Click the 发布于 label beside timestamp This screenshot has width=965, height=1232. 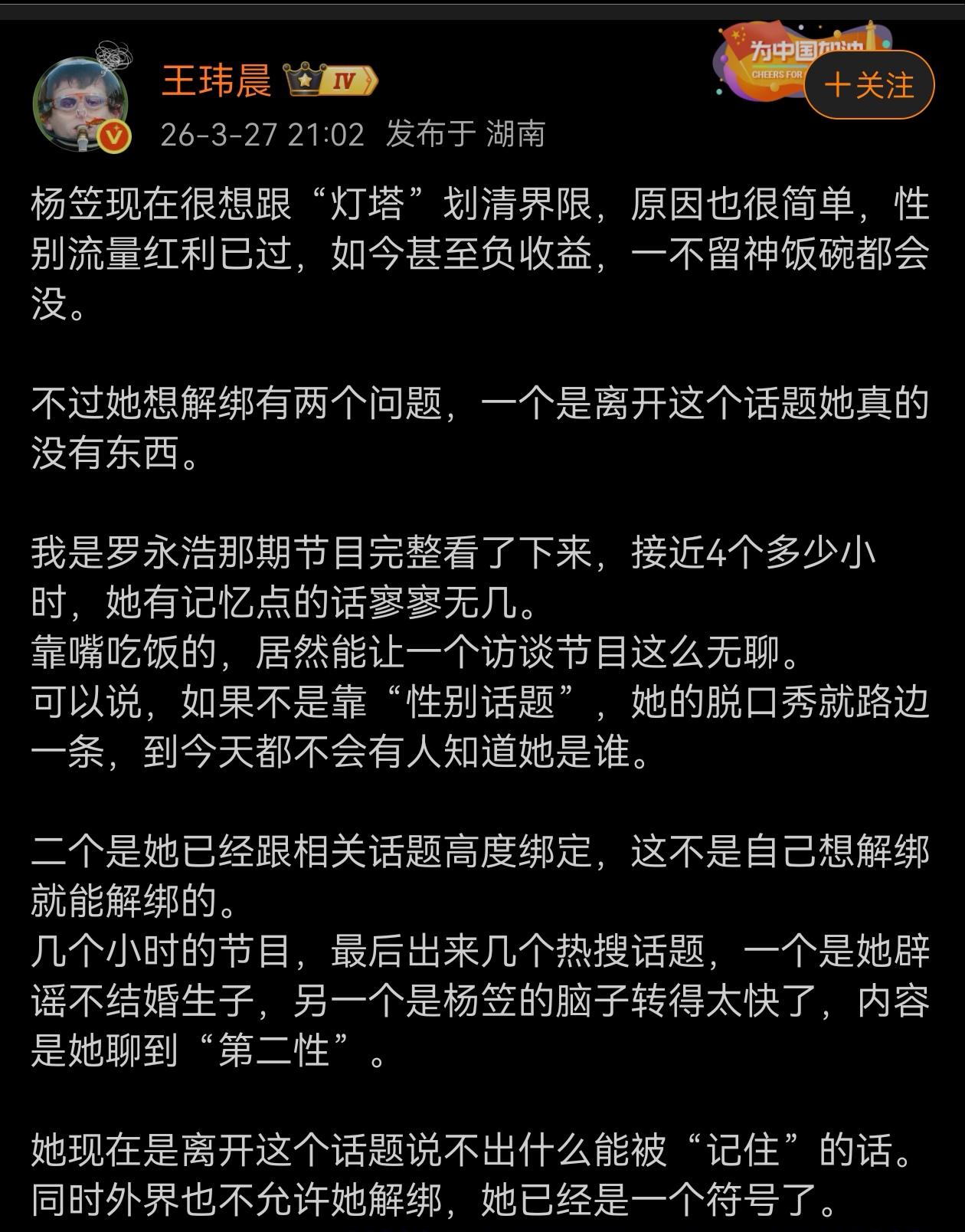point(429,132)
